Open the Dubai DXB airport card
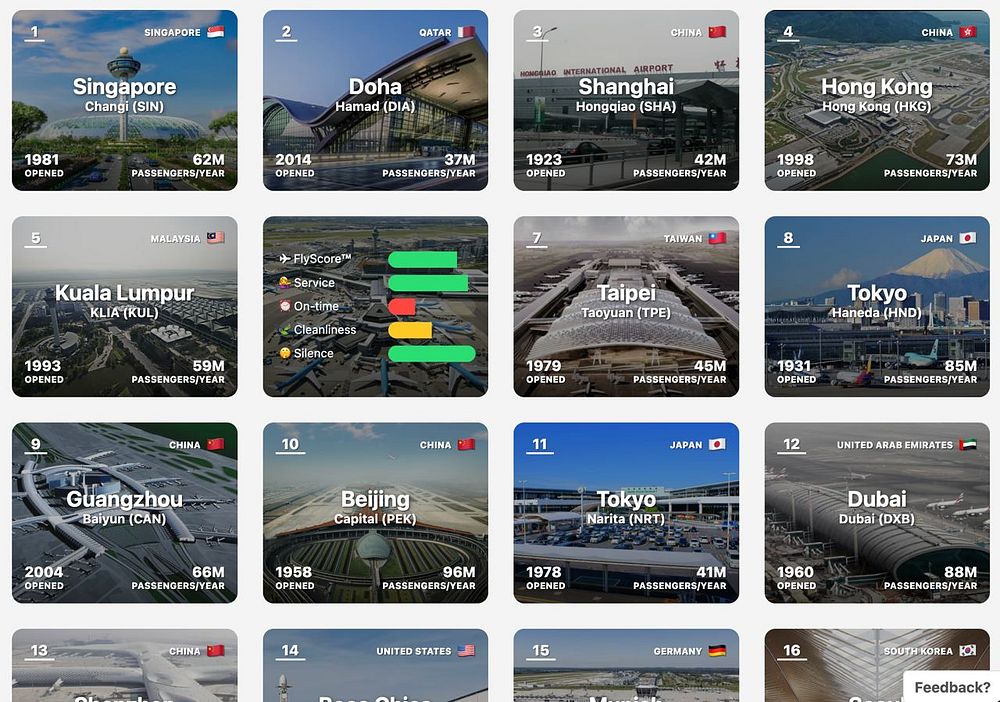This screenshot has height=702, width=1000. (x=877, y=512)
